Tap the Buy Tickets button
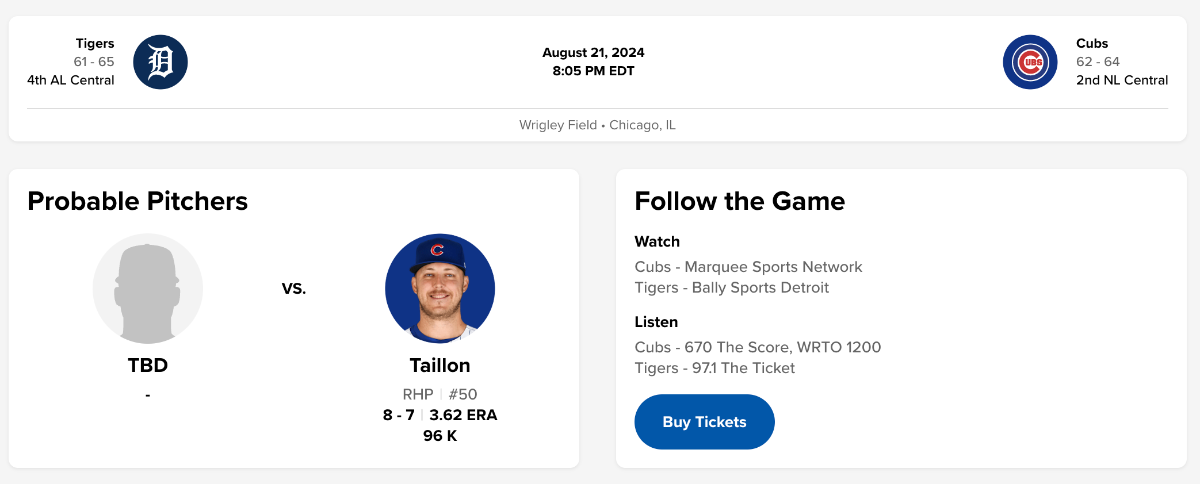1200x484 pixels. (704, 422)
